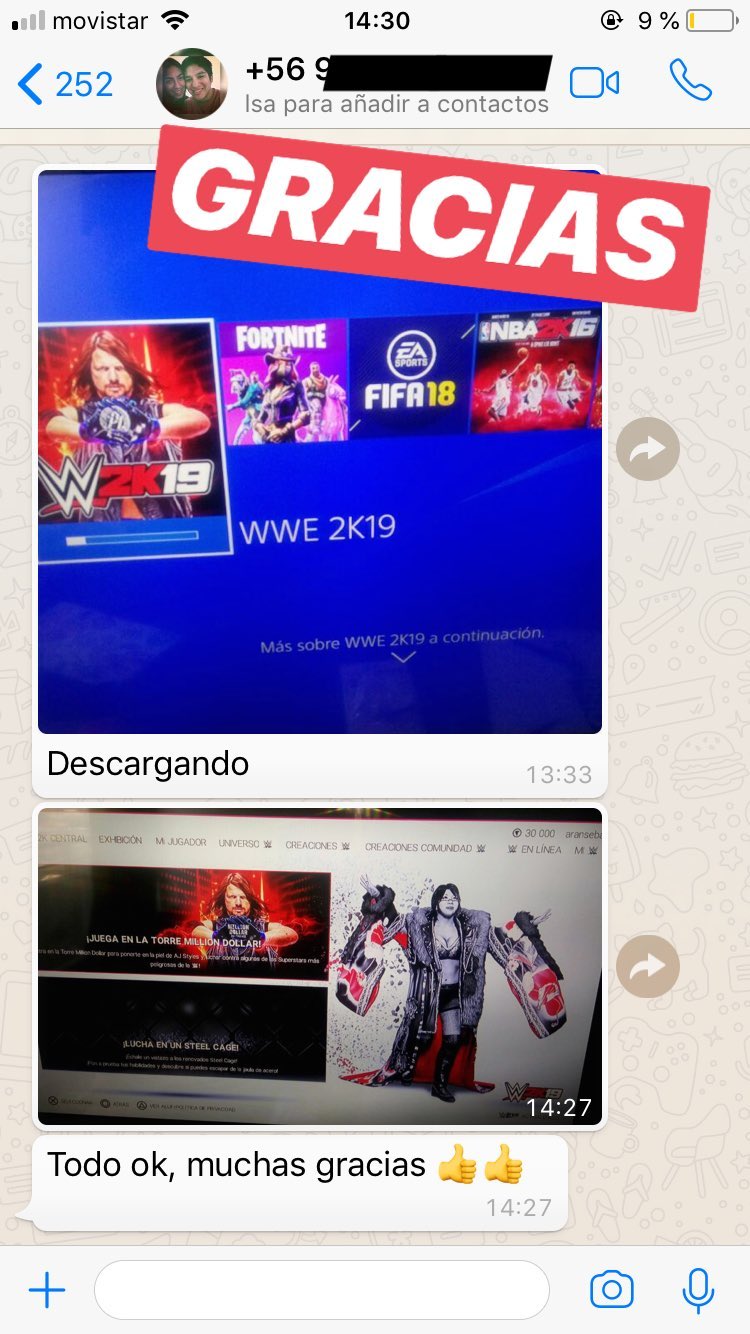750x1334 pixels.
Task: Tap the message text field
Action: [x=322, y=1290]
